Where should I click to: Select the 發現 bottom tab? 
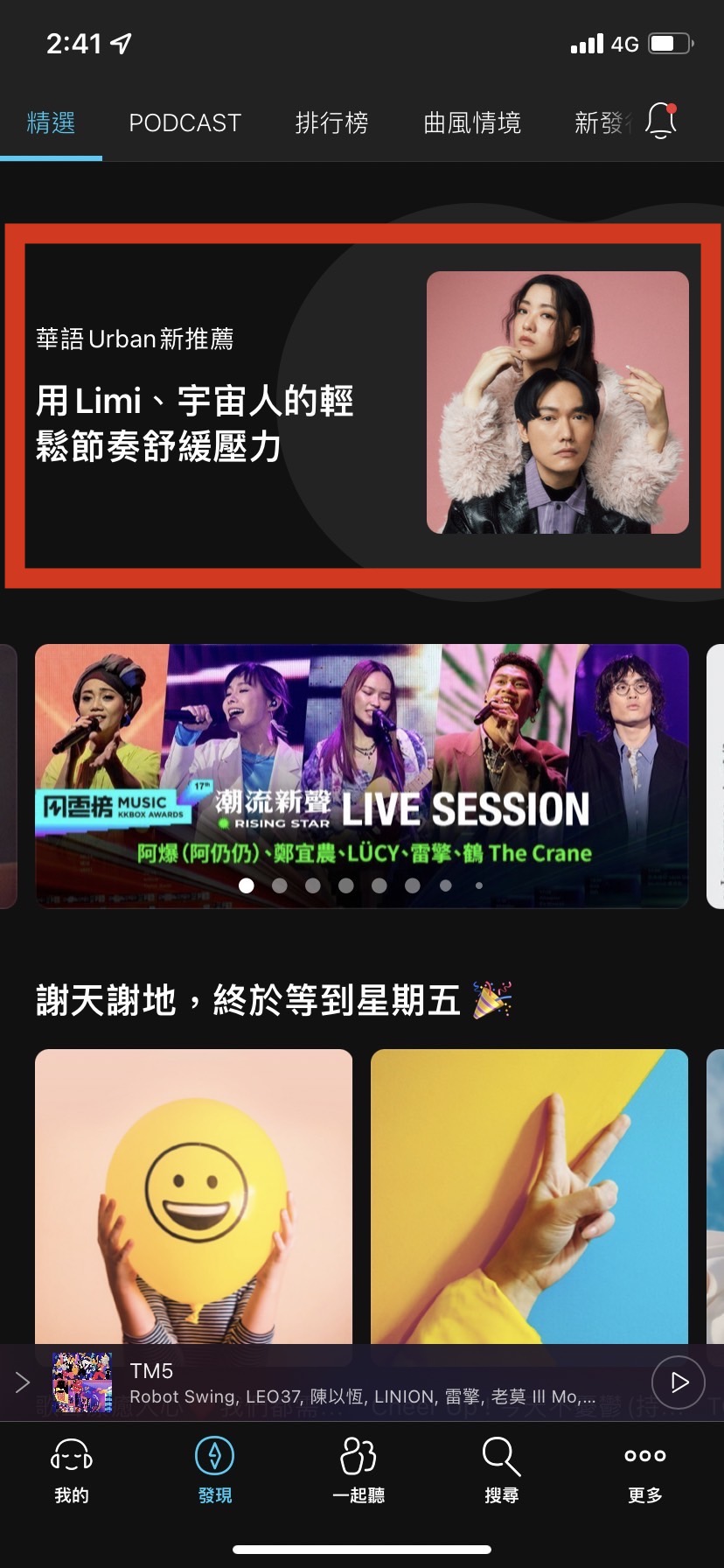pyautogui.click(x=215, y=1470)
